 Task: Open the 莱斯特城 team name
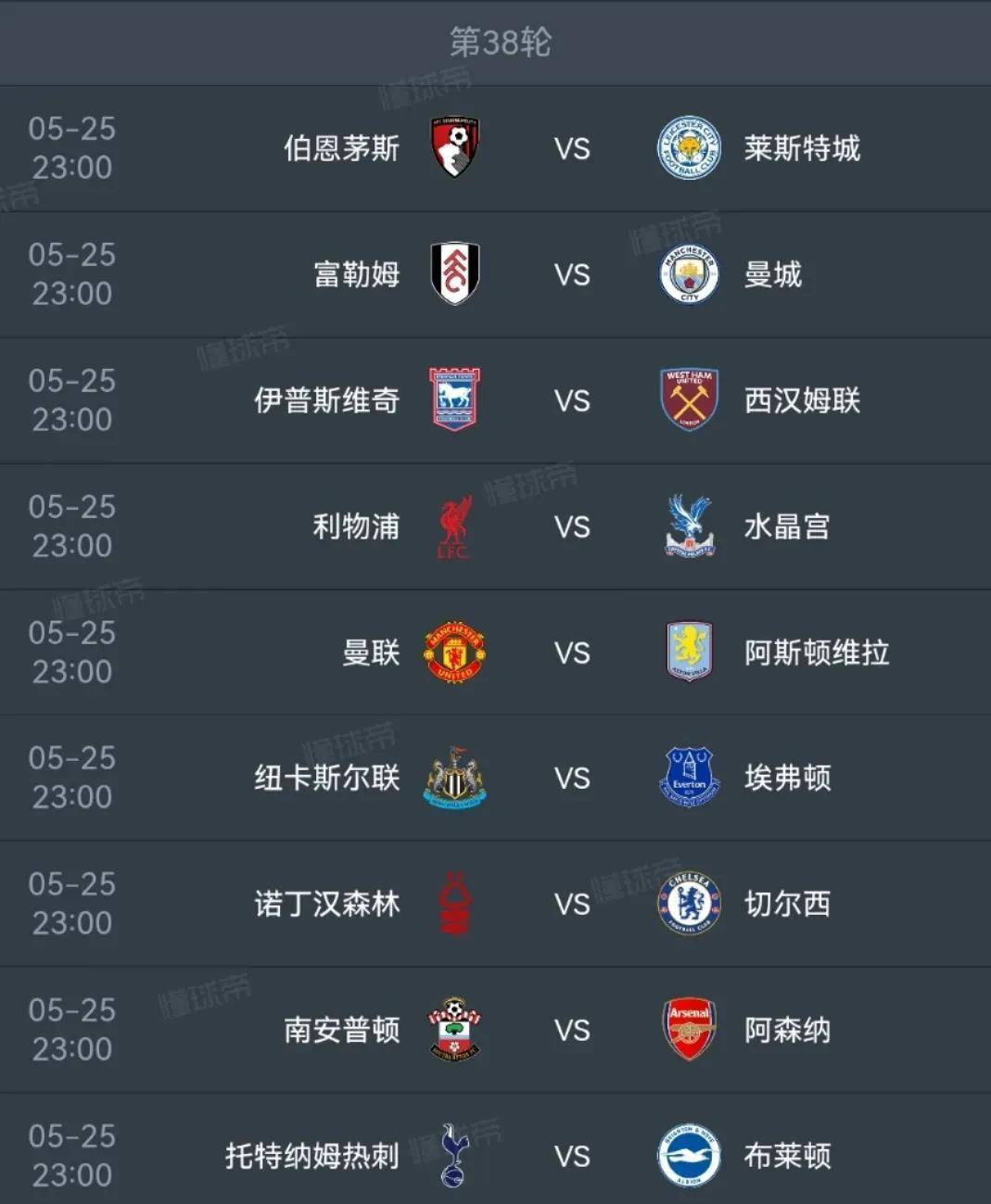coord(803,148)
